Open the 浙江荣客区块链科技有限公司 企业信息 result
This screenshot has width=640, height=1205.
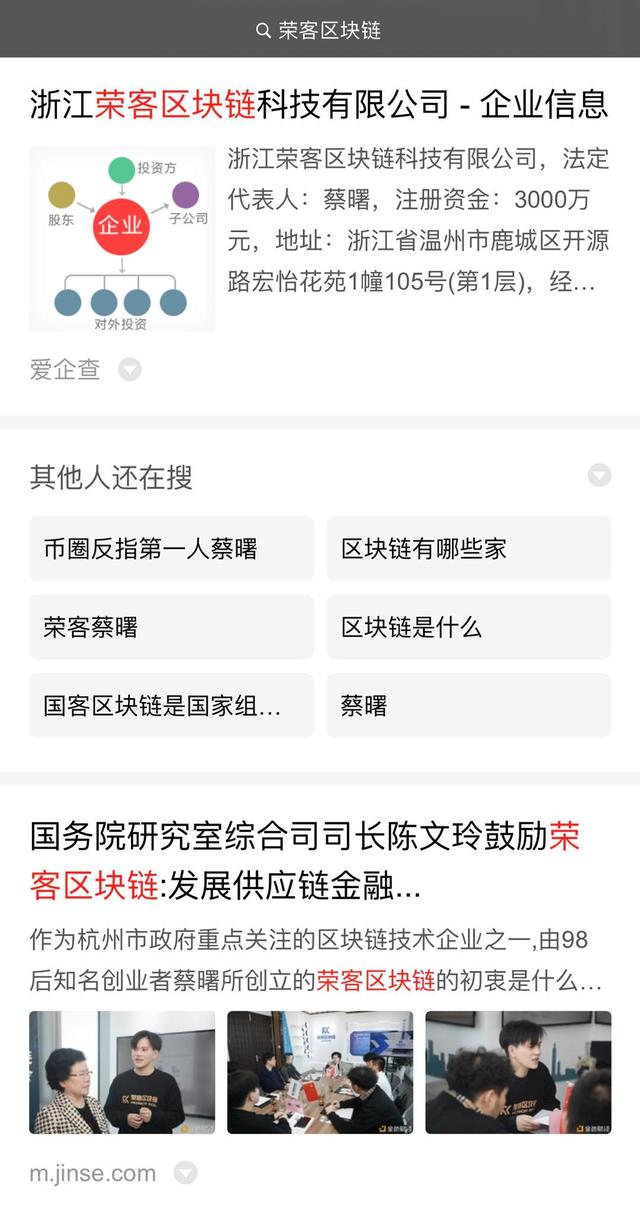point(319,104)
